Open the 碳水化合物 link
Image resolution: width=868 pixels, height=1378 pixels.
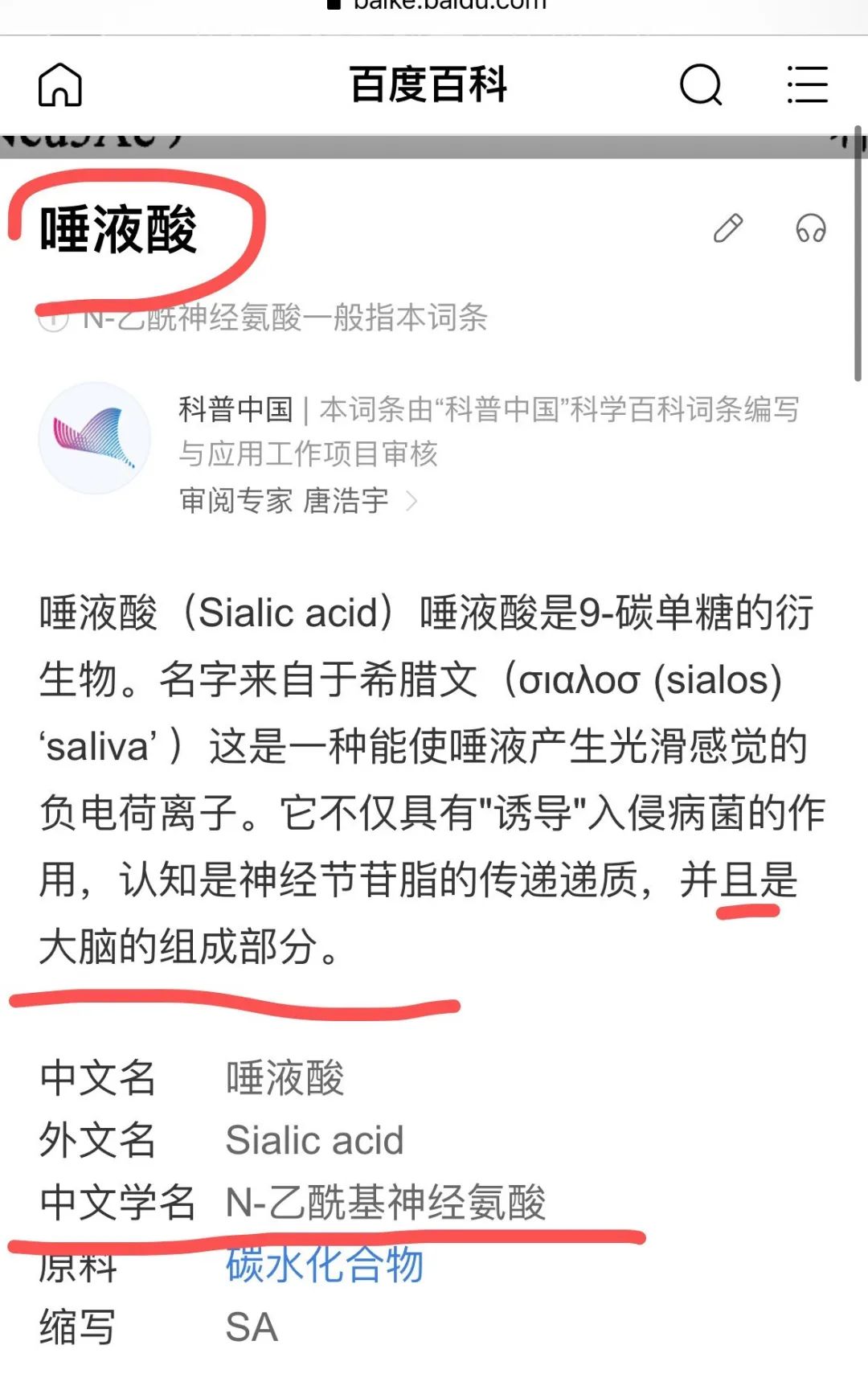[x=324, y=1265]
